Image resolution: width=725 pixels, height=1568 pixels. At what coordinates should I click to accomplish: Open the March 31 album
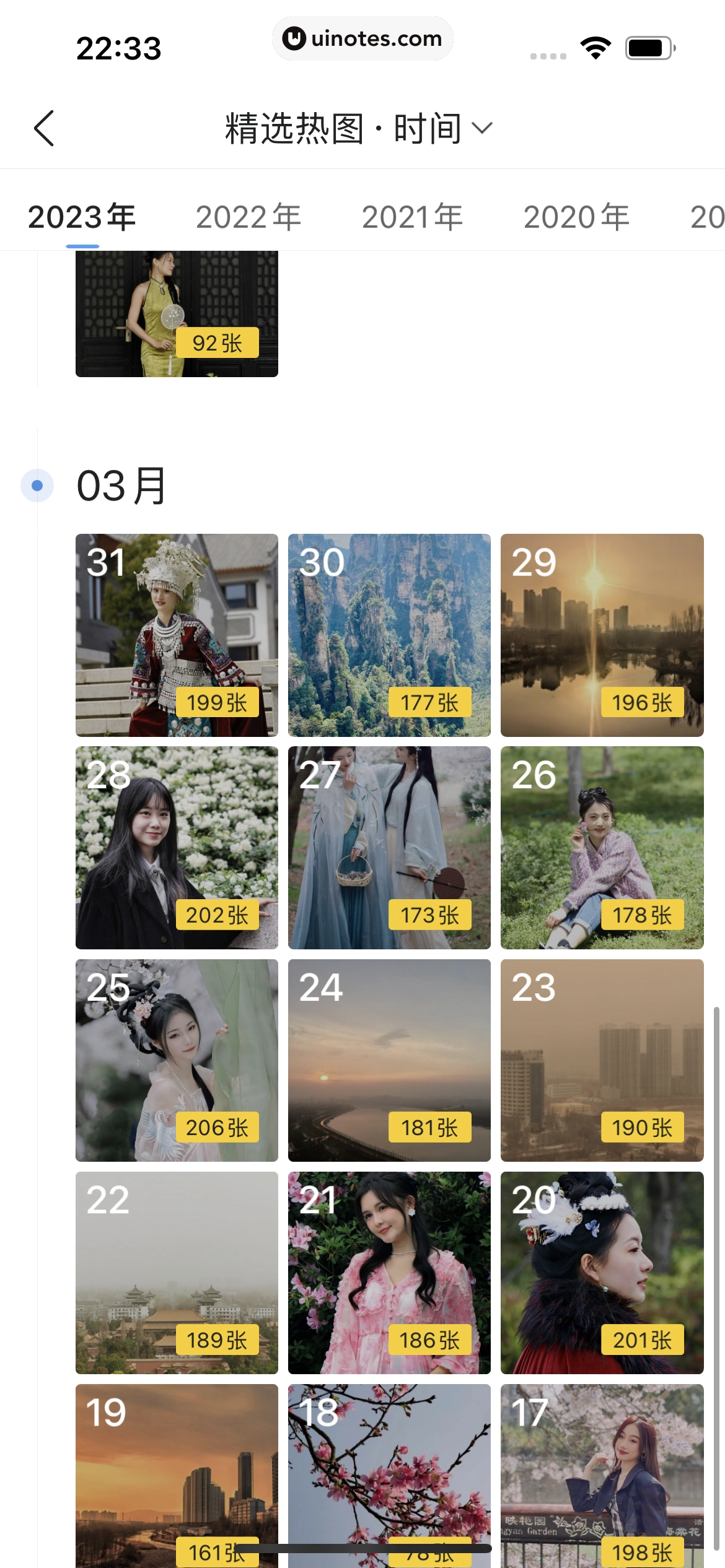177,635
